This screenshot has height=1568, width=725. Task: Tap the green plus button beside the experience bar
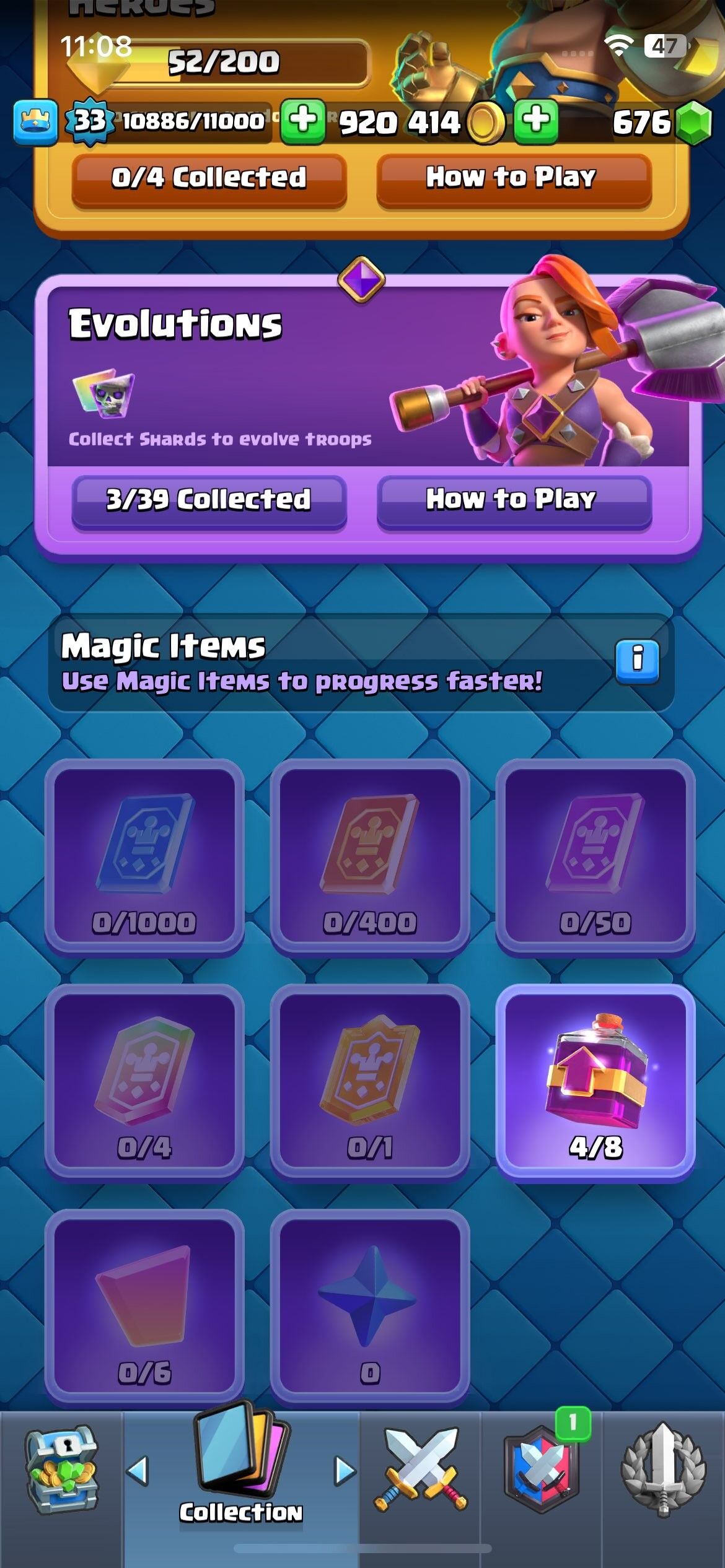pyautogui.click(x=303, y=120)
